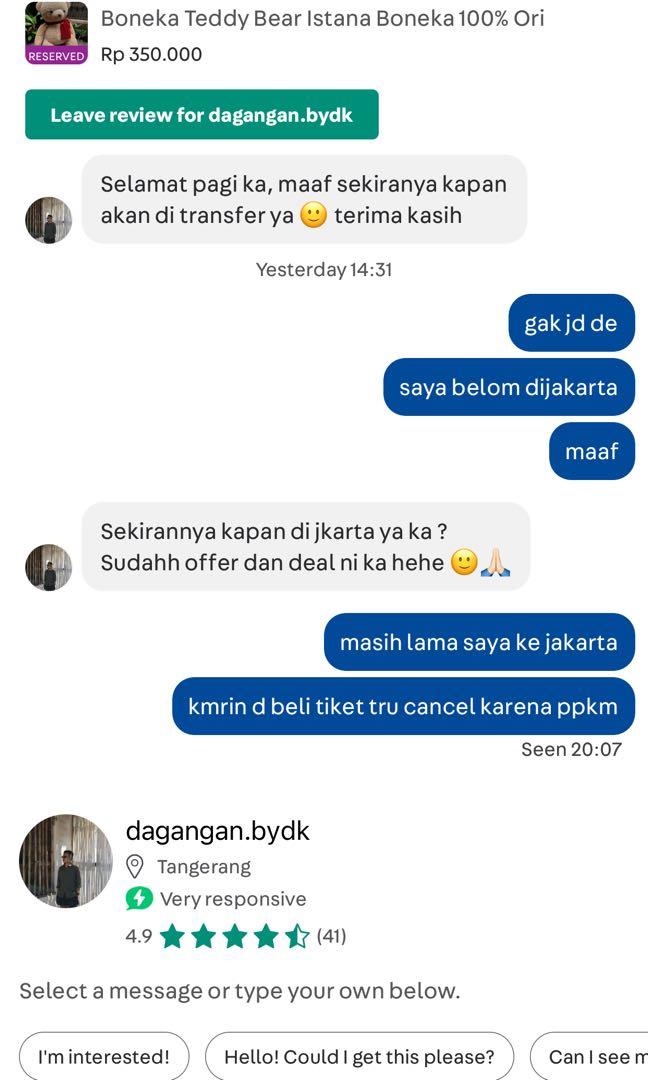648x1080 pixels.
Task: View the seller's 4.9 star rating reviews
Action: pos(236,936)
